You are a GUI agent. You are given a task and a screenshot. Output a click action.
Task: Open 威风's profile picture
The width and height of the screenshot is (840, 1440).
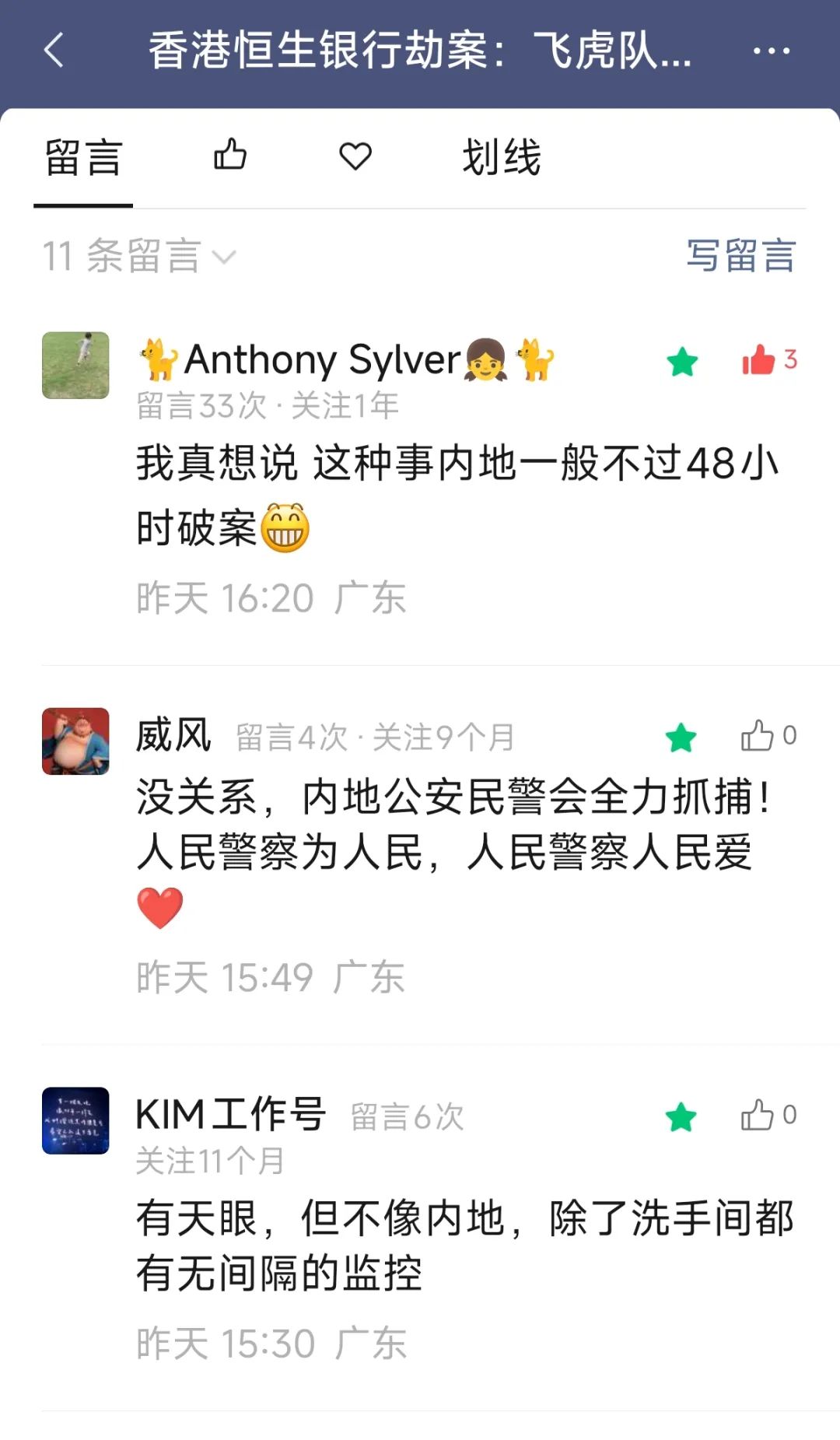click(75, 741)
